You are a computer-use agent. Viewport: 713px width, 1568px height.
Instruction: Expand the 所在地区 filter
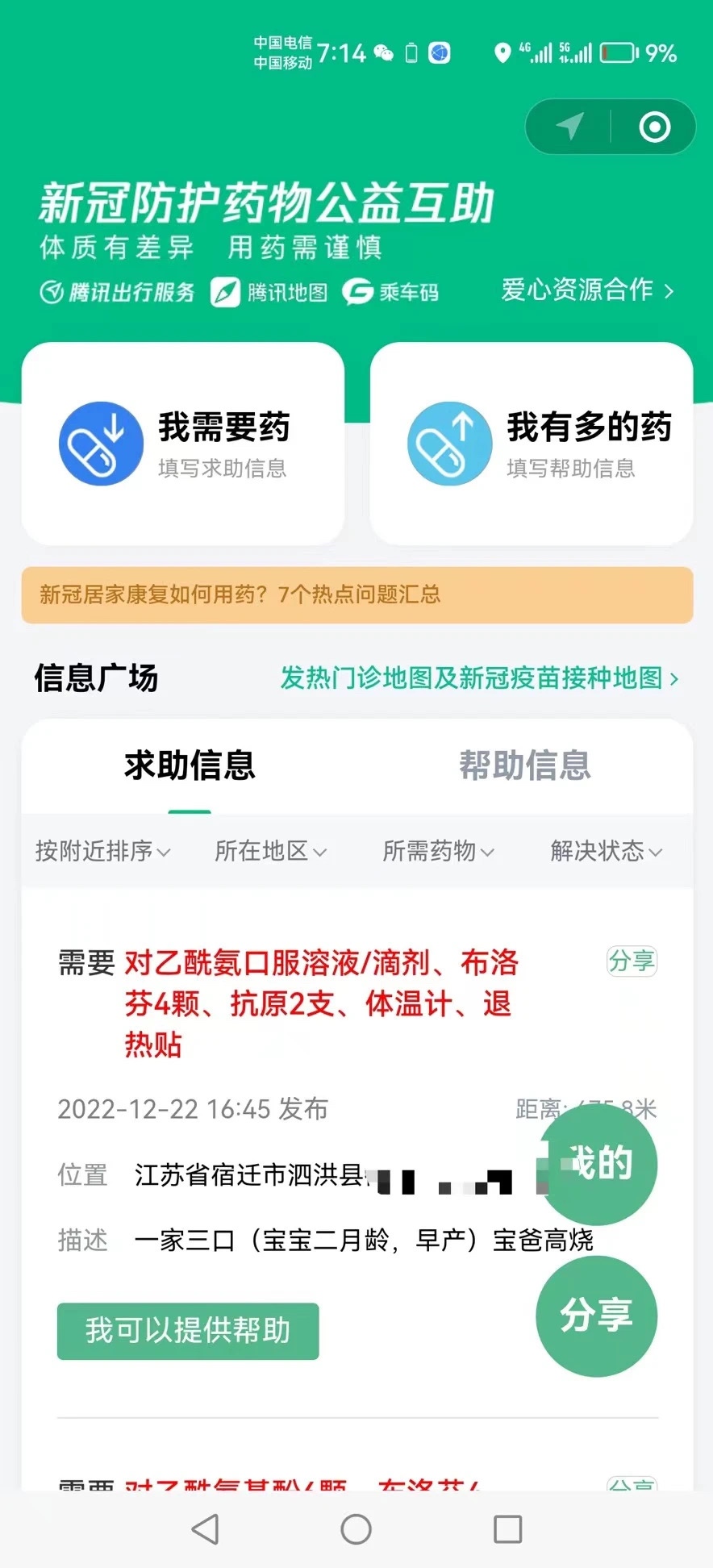(x=270, y=851)
